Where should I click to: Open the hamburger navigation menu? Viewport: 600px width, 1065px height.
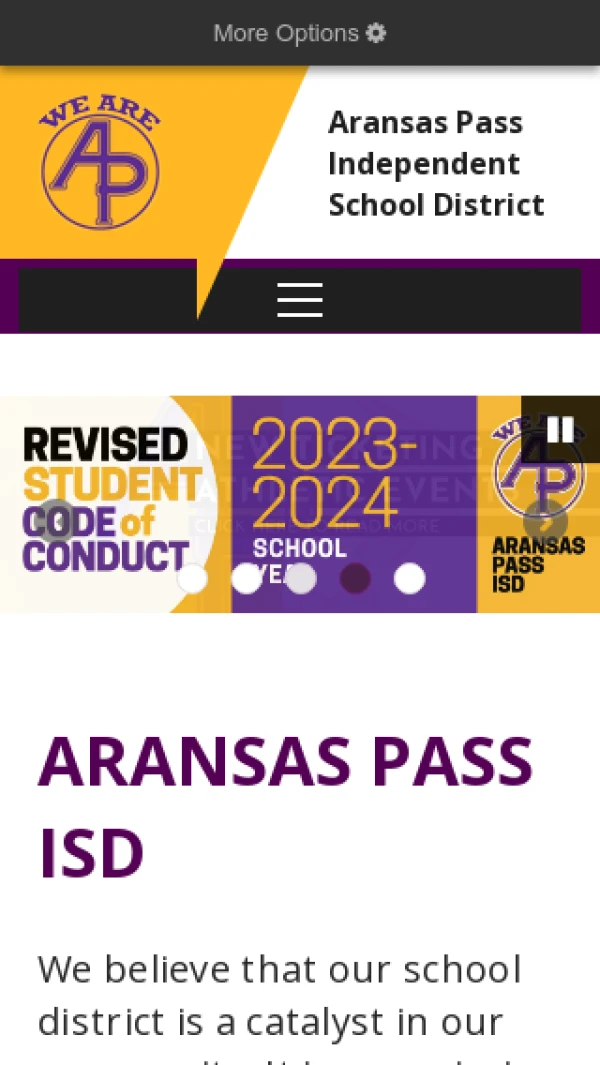(299, 299)
